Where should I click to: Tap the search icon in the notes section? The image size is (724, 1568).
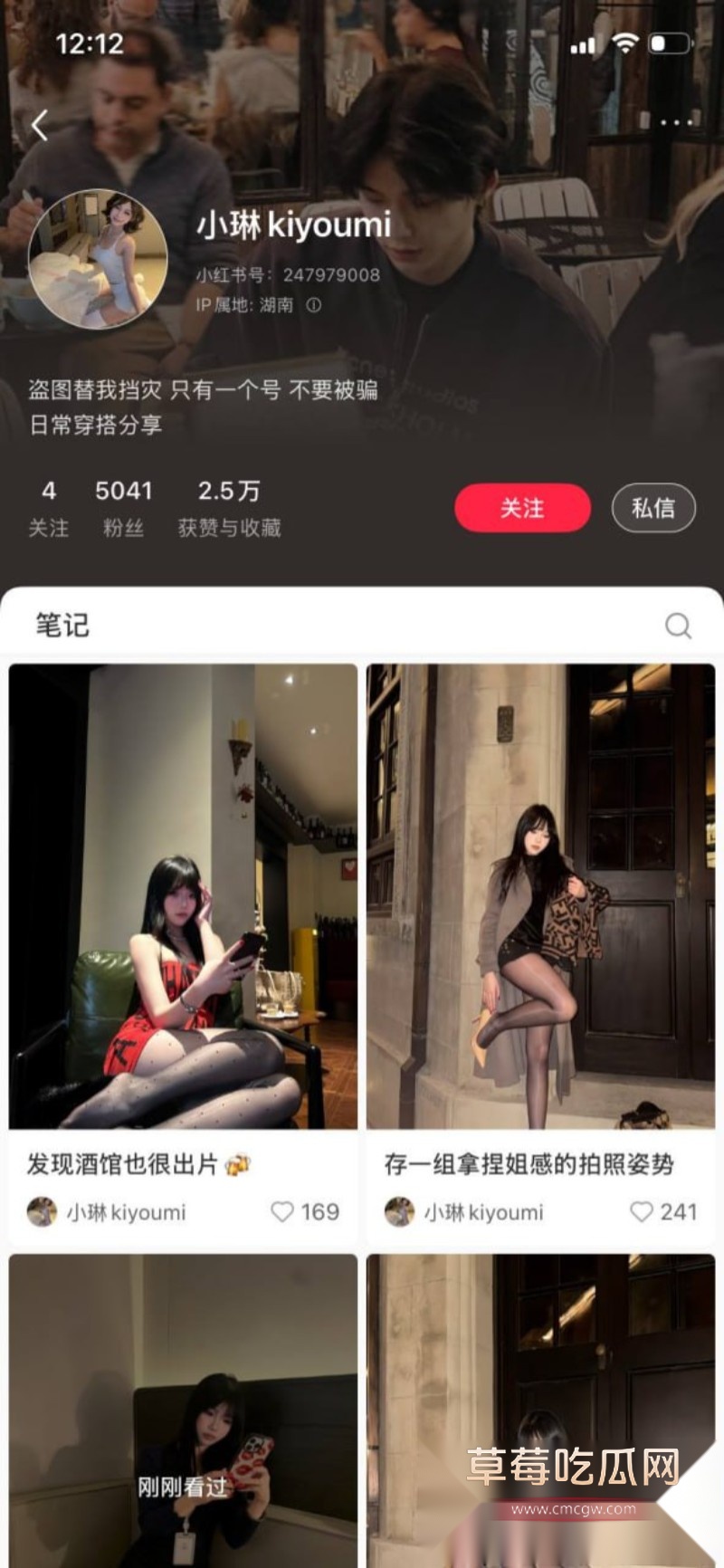pyautogui.click(x=677, y=625)
